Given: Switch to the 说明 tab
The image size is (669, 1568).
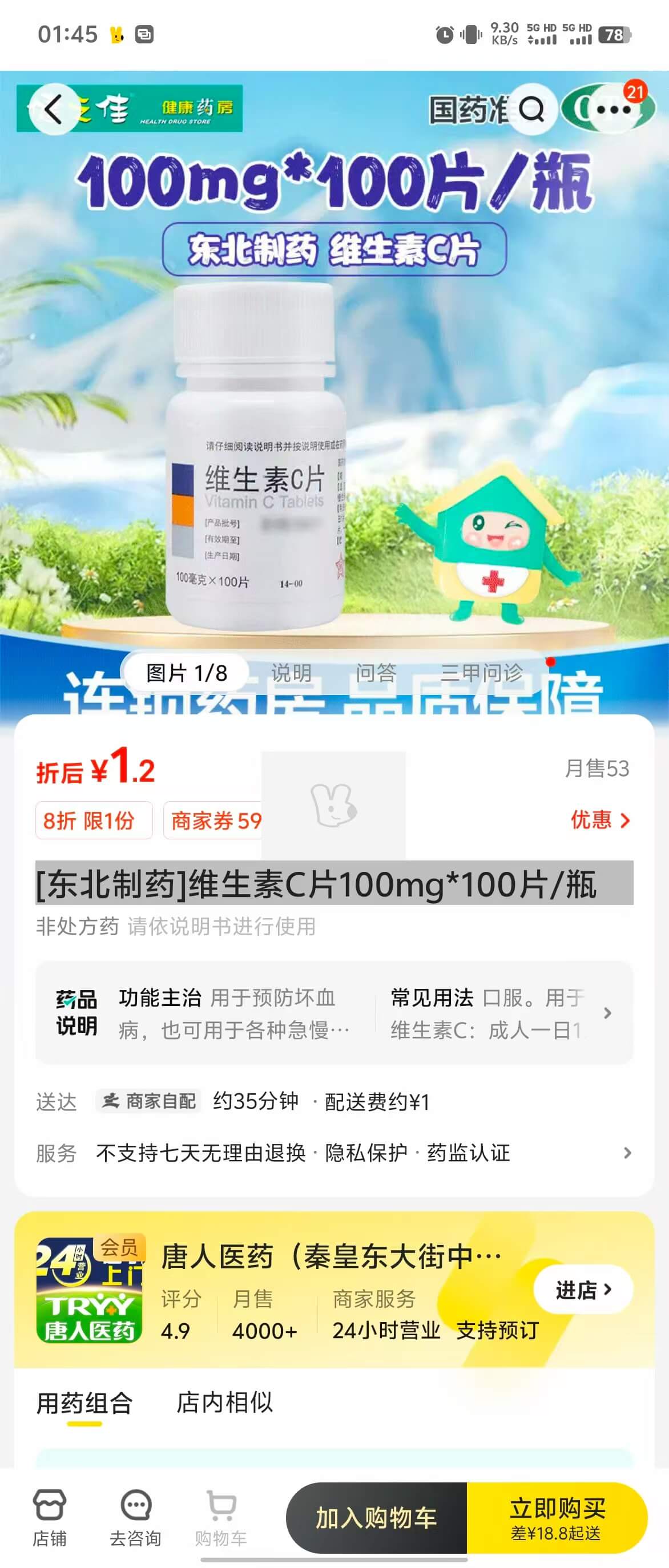Looking at the screenshot, I should click(291, 673).
